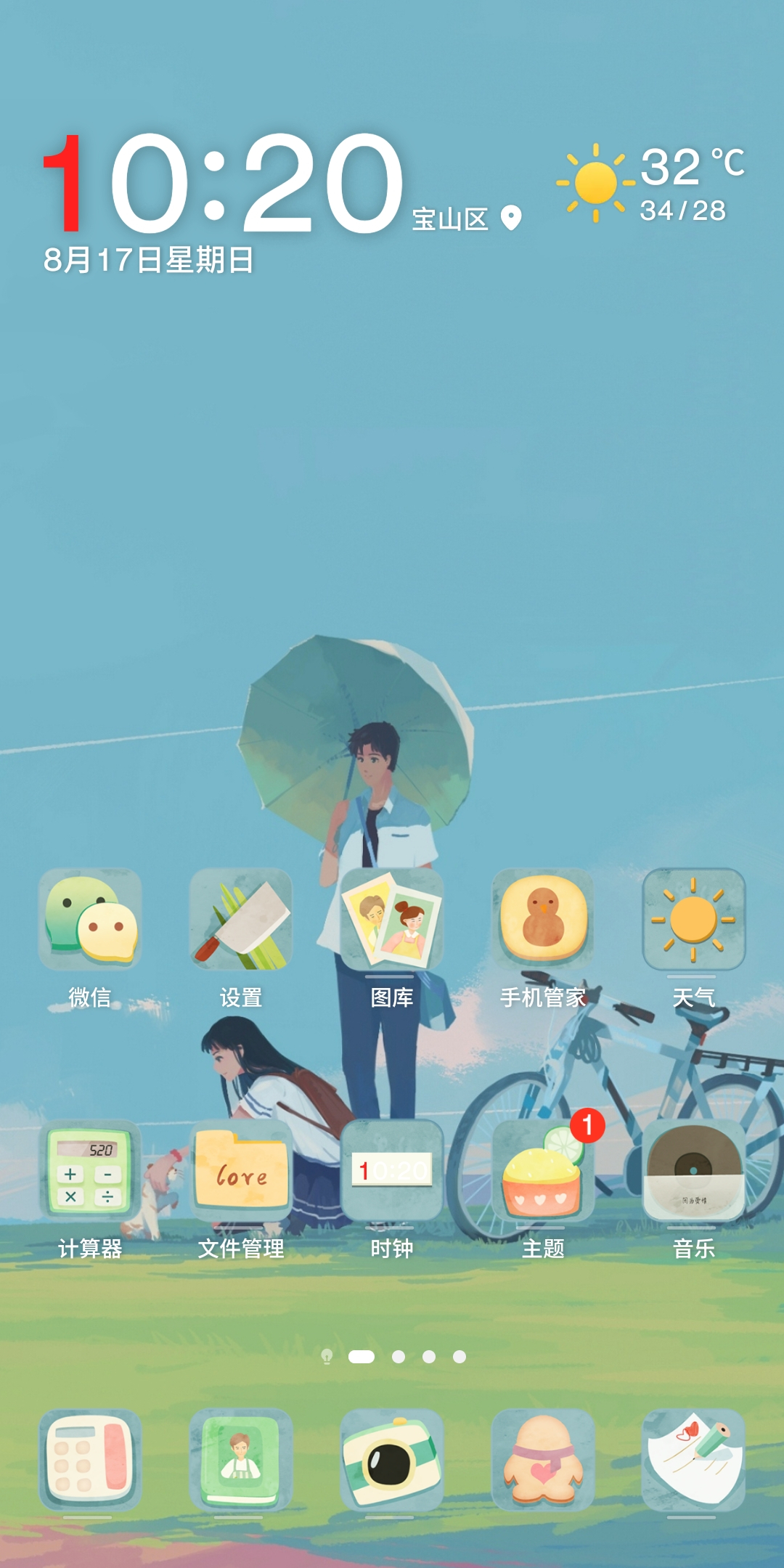Open 文件管理 file manager
This screenshot has width=784, height=1568.
tap(241, 1172)
